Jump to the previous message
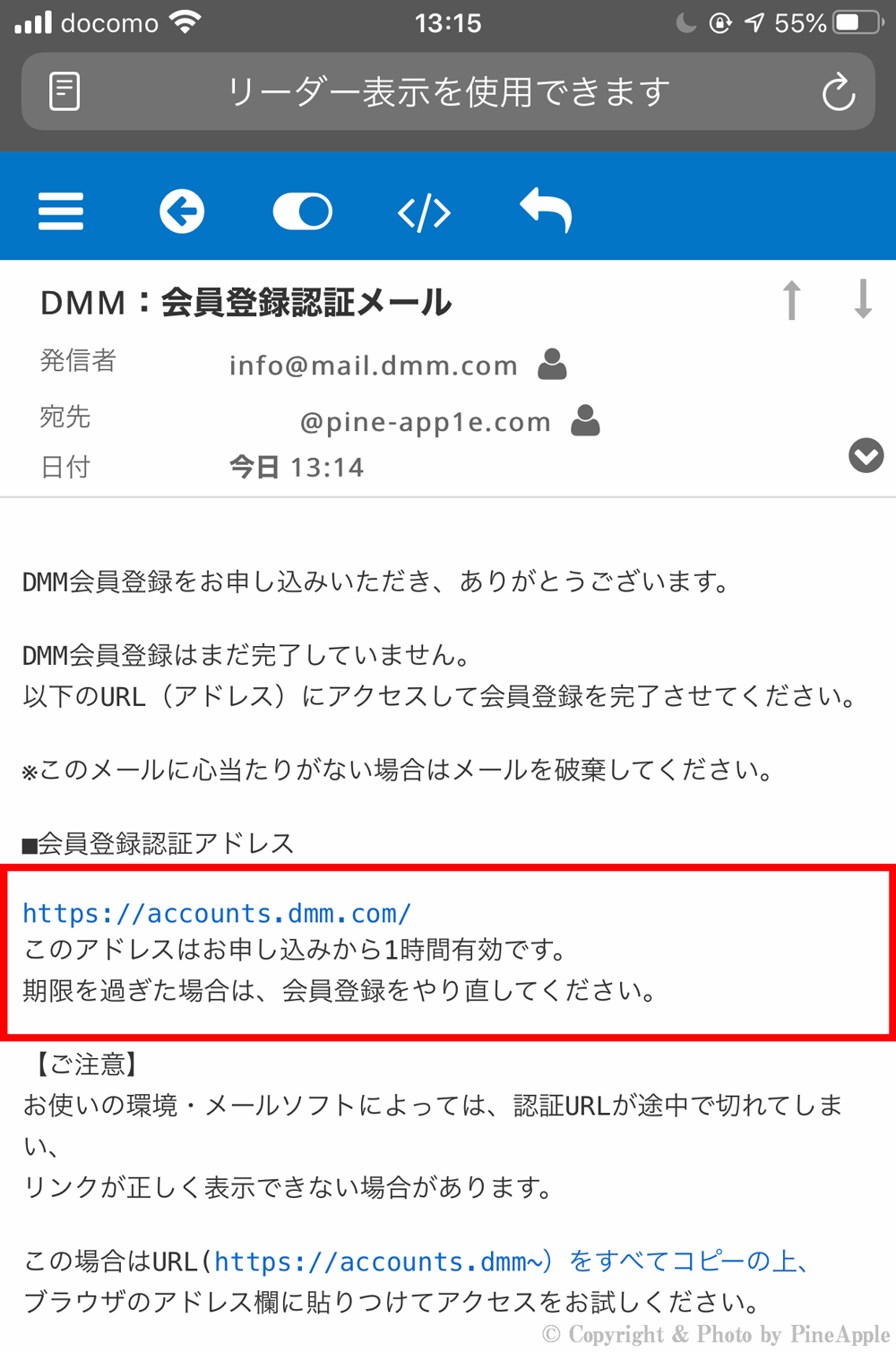Viewport: 896px width, 1352px height. [x=791, y=299]
